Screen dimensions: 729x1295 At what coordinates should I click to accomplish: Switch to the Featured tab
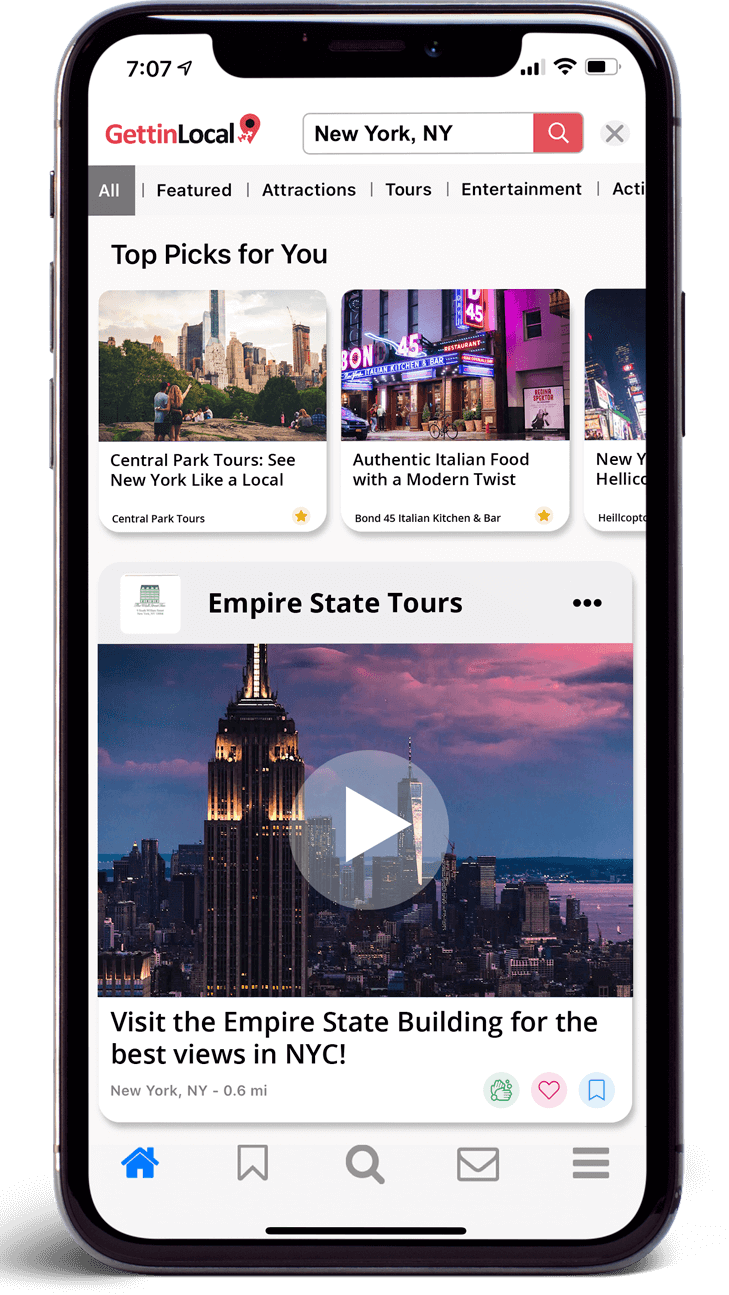[x=194, y=190]
